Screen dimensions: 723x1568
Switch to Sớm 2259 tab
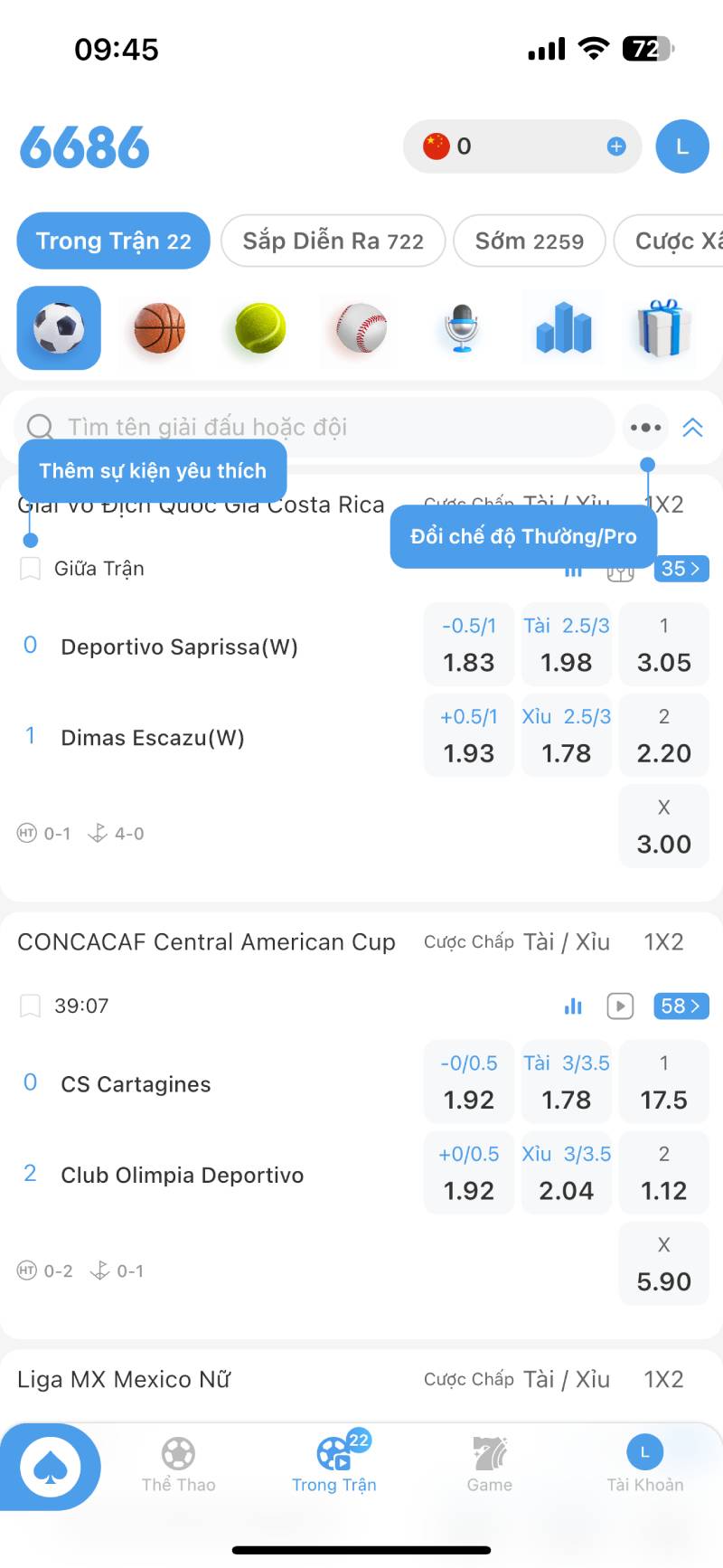[x=529, y=241]
